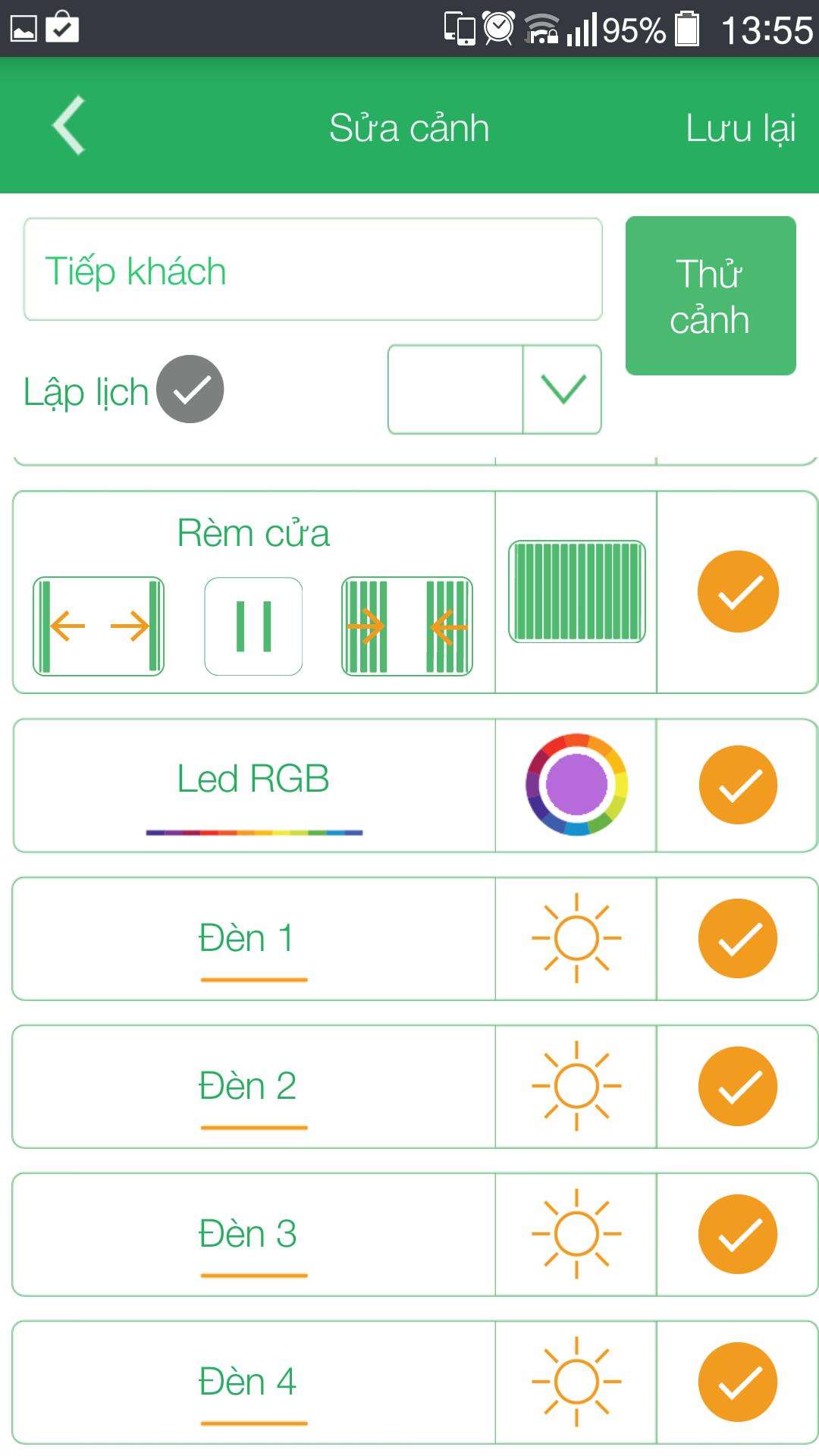Tap the sun brightness icon for Đèn 3
819x1456 pixels.
(x=576, y=1234)
